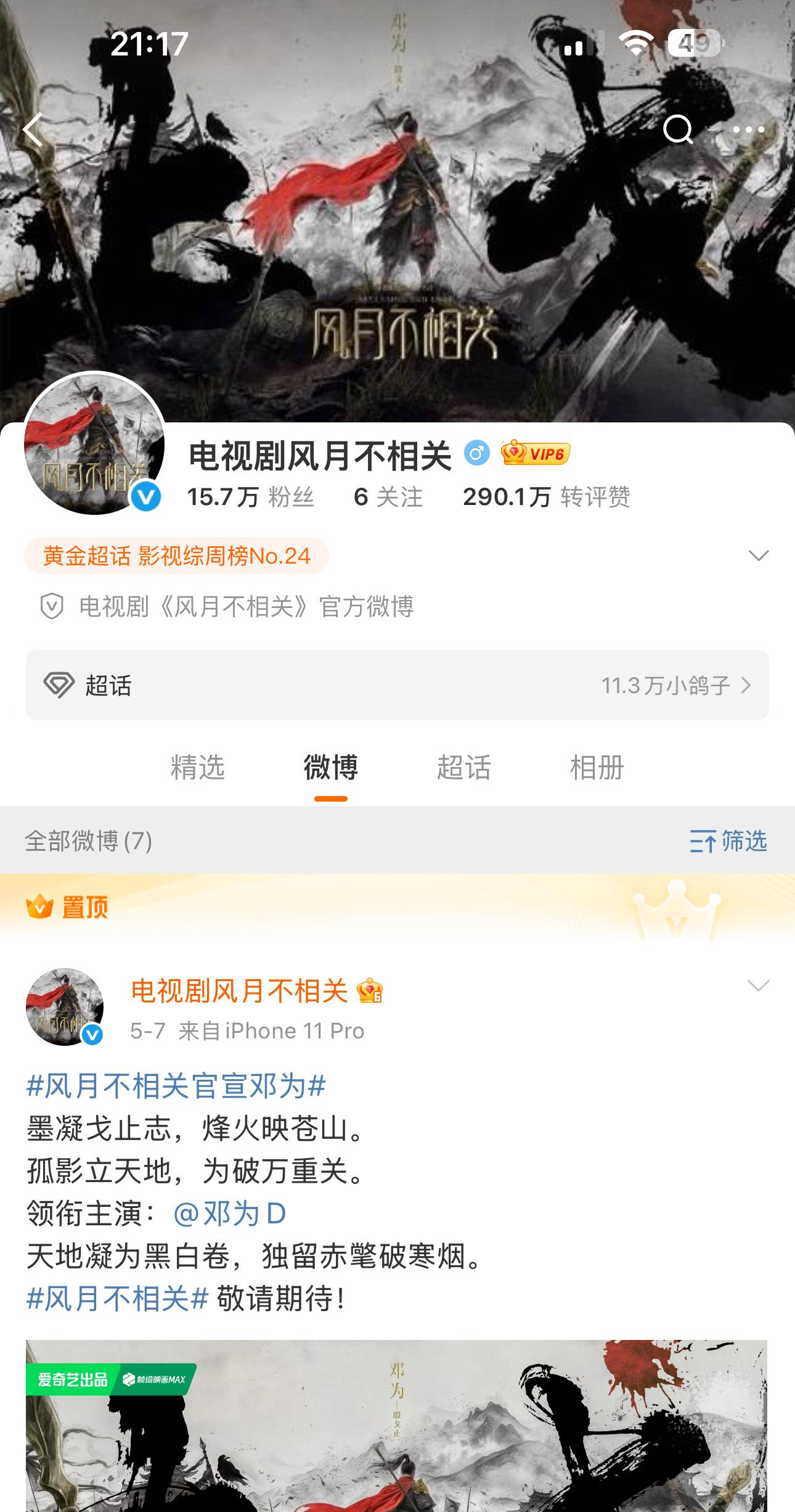
Task: Switch to the 相册 tab
Action: (597, 768)
